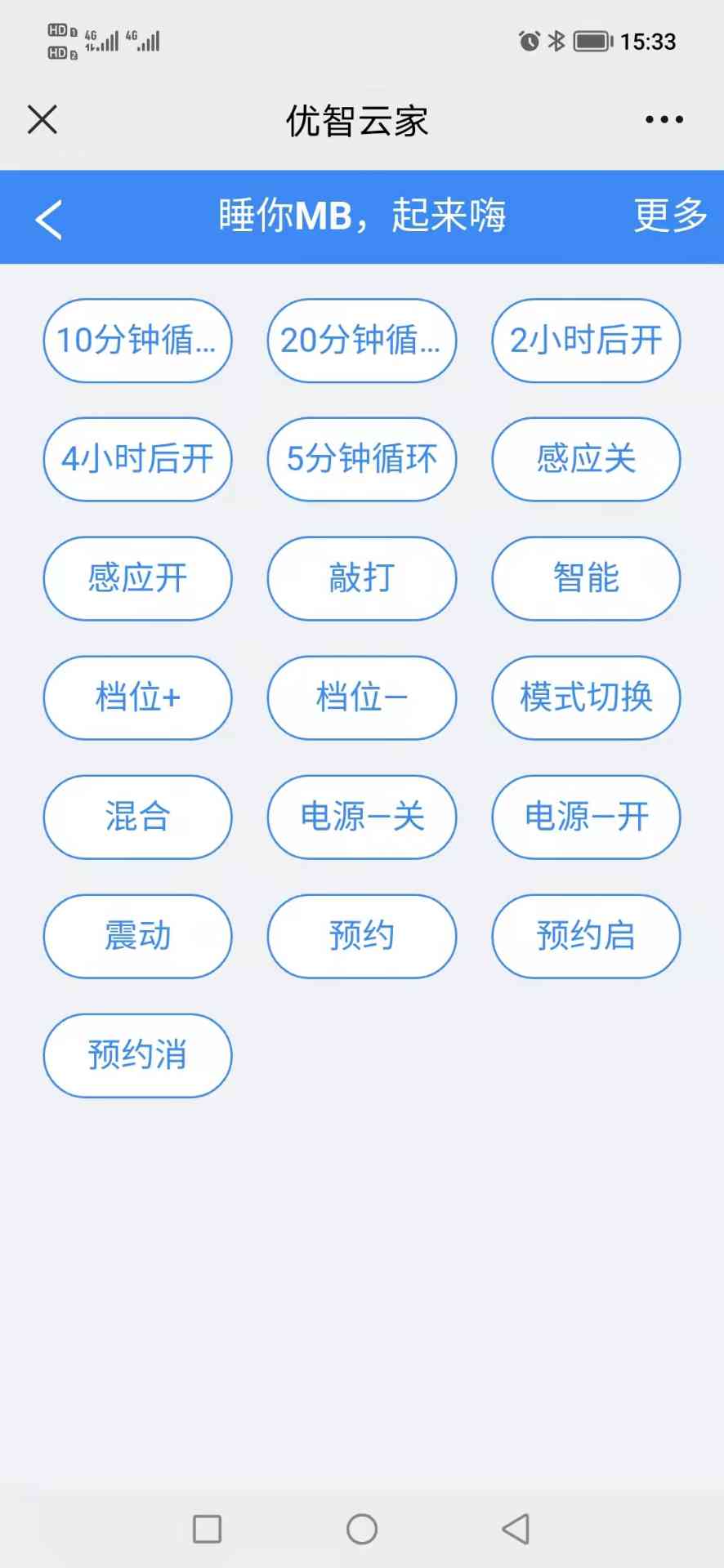Select the 2小时后开 timer button
Viewport: 724px width, 1568px height.
pos(586,341)
